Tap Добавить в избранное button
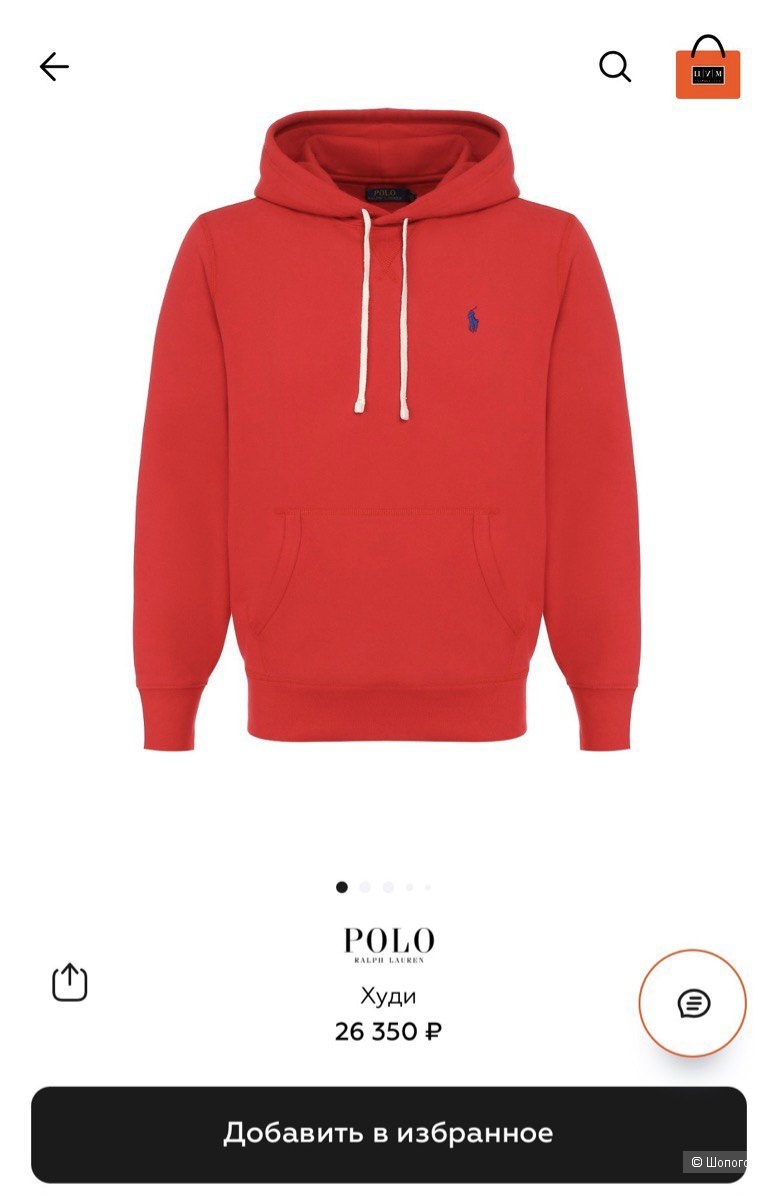Screen dimensions: 778x1196 pyautogui.click(x=388, y=1133)
